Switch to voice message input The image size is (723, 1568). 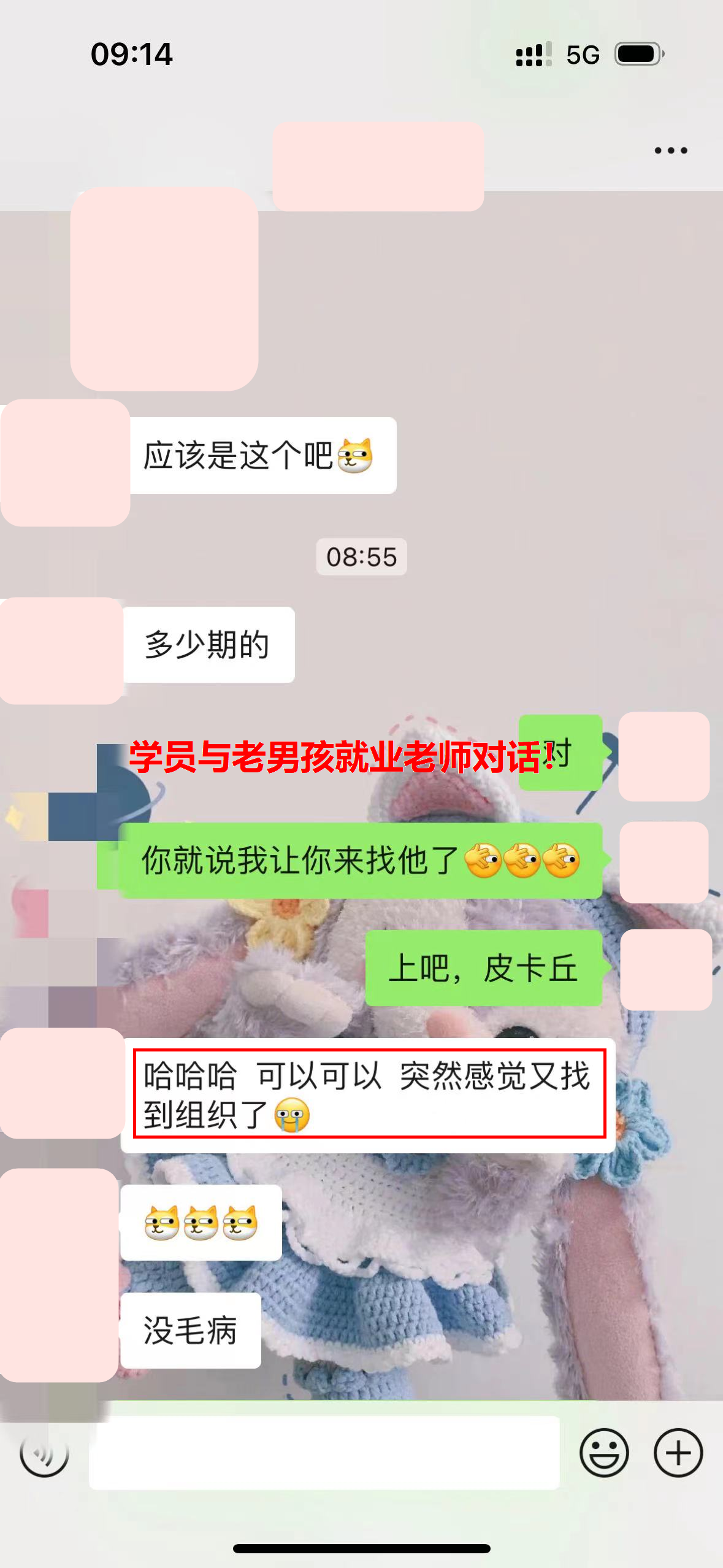[44, 1453]
